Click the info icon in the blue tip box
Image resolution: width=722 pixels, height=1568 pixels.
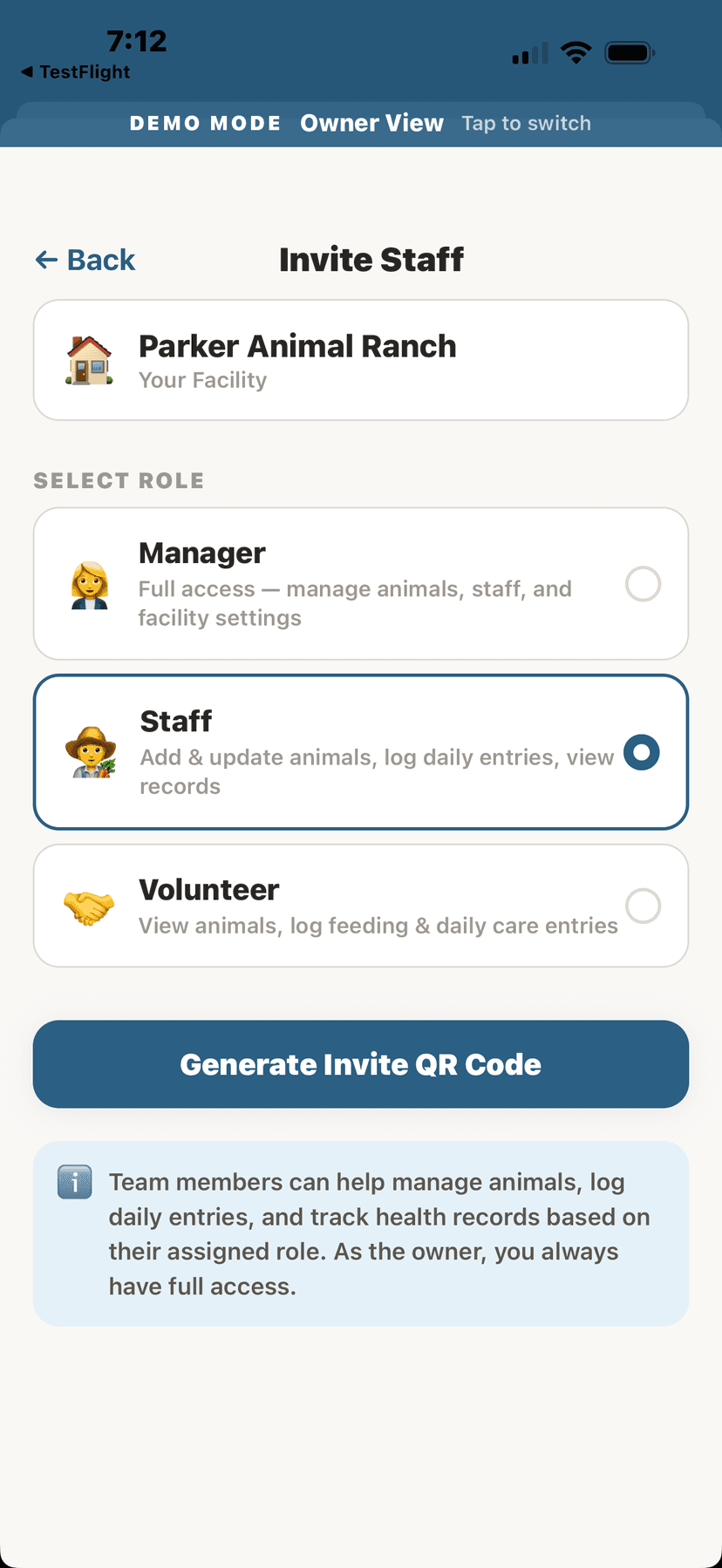click(75, 1182)
